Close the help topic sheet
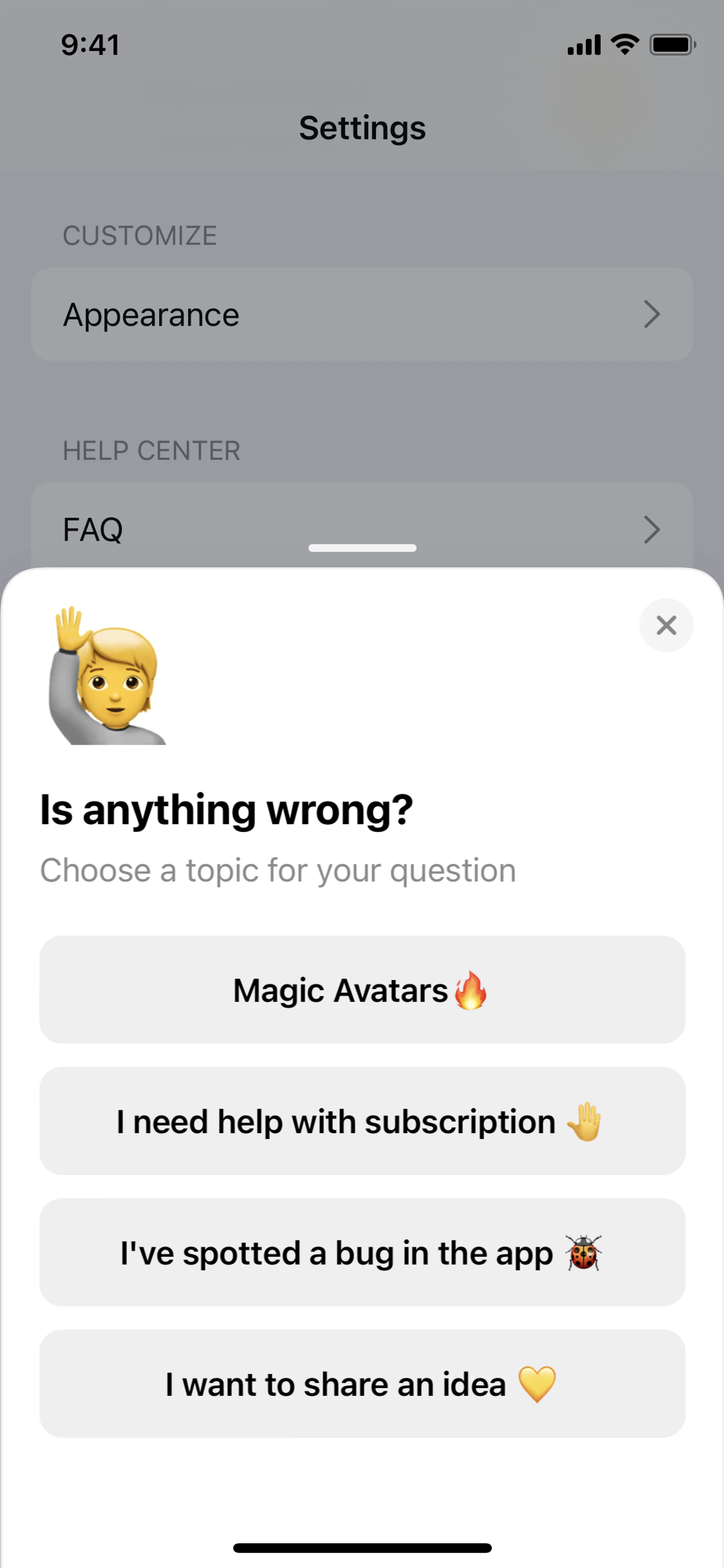The width and height of the screenshot is (724, 1568). [x=666, y=625]
